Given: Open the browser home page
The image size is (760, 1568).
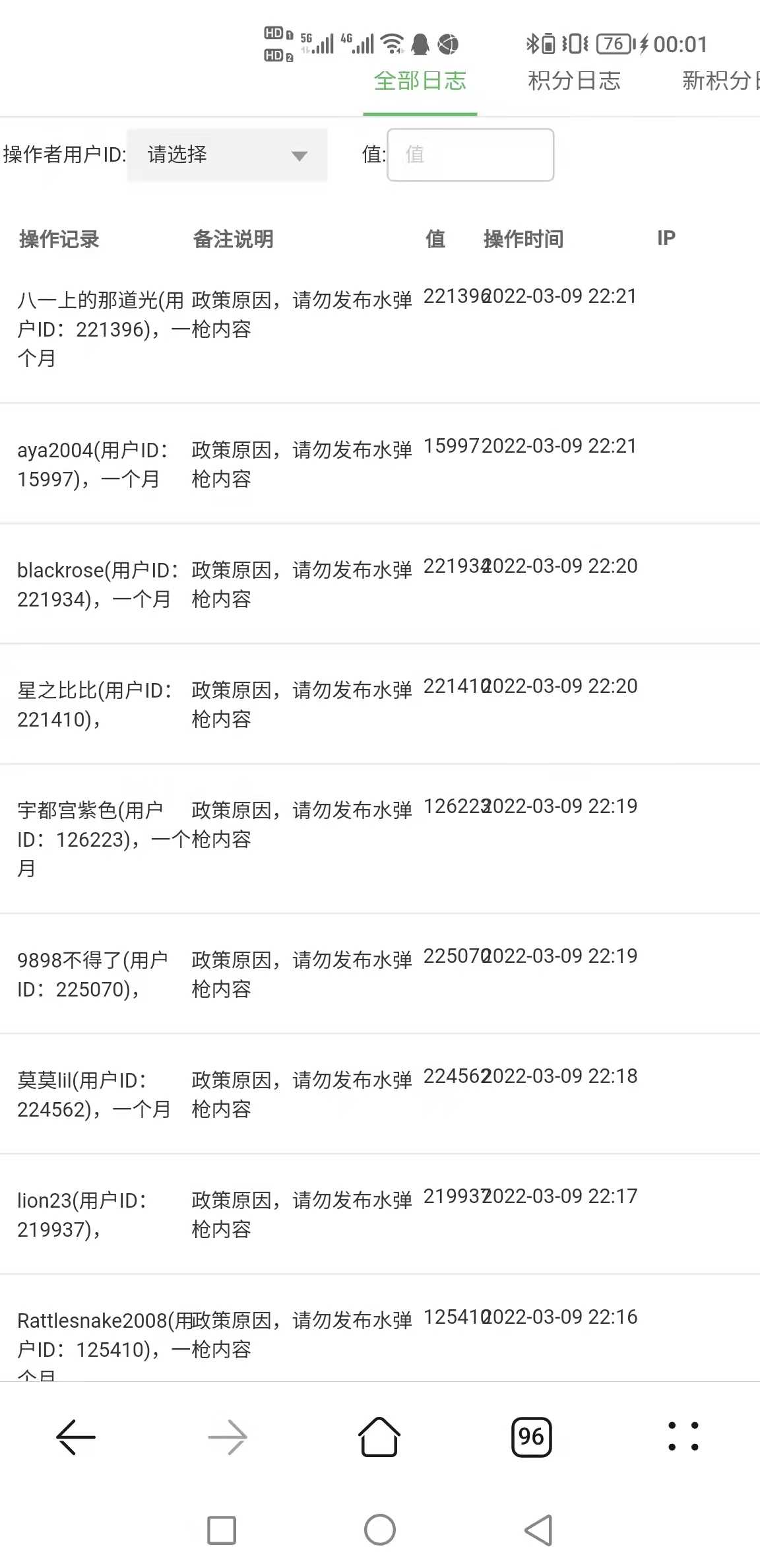Looking at the screenshot, I should [x=379, y=1437].
